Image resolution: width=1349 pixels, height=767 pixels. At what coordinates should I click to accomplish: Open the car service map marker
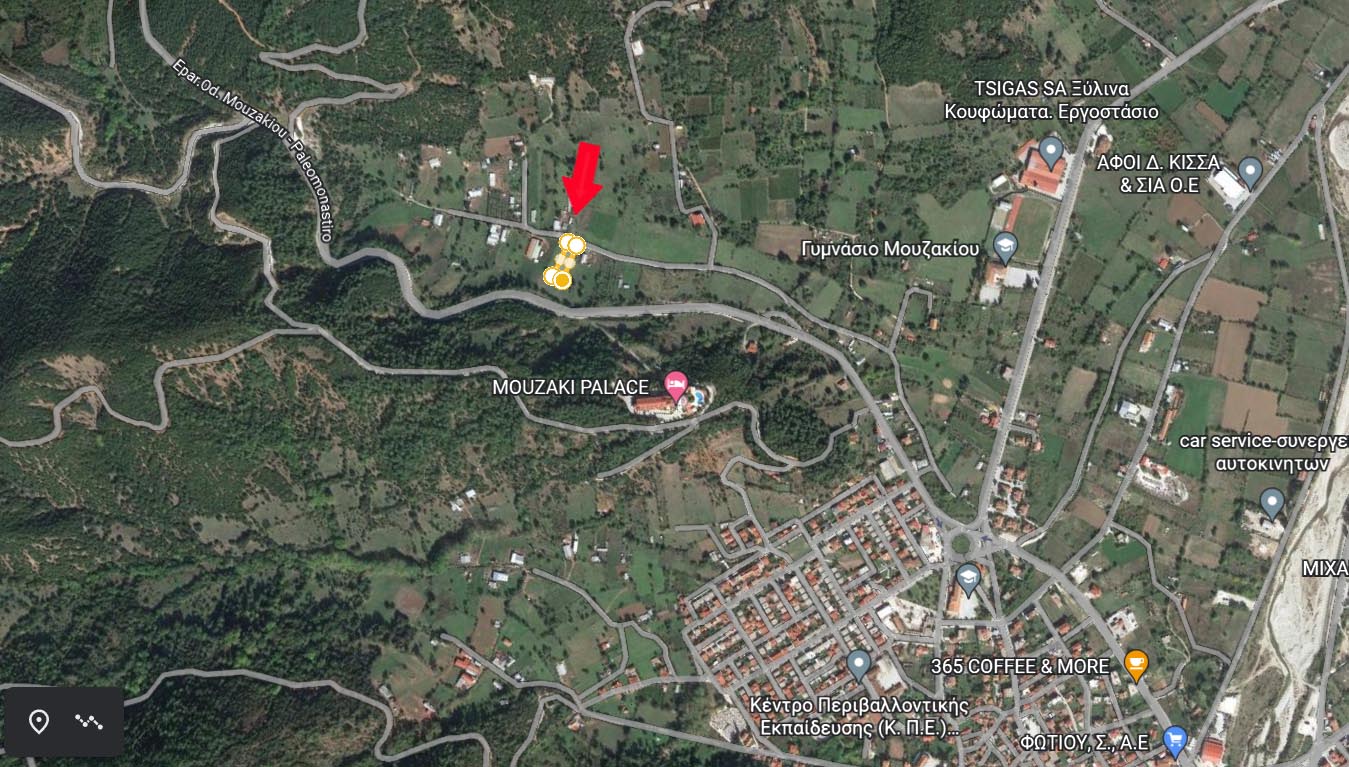pyautogui.click(x=1271, y=500)
